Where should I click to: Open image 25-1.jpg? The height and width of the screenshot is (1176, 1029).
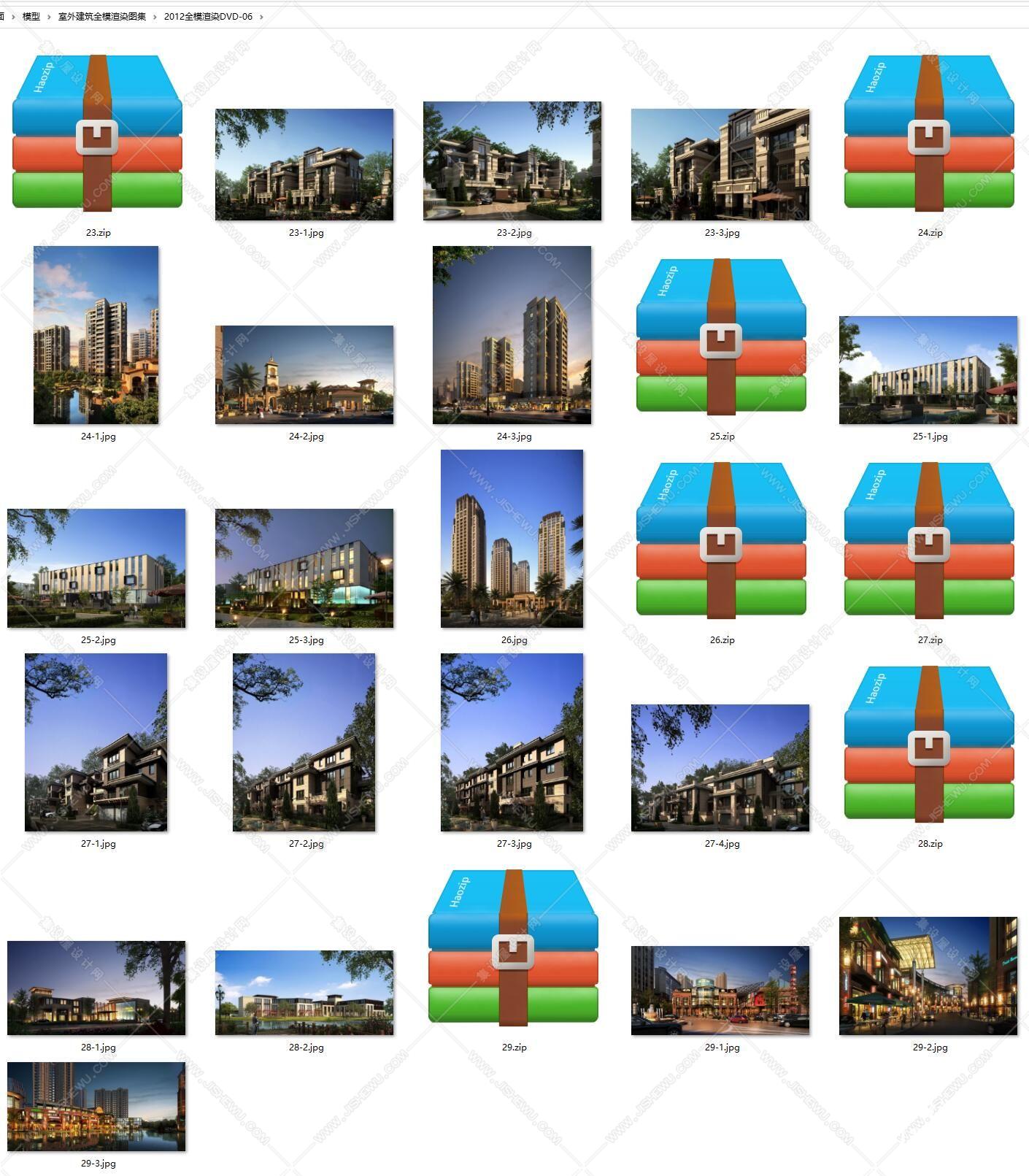tap(928, 370)
